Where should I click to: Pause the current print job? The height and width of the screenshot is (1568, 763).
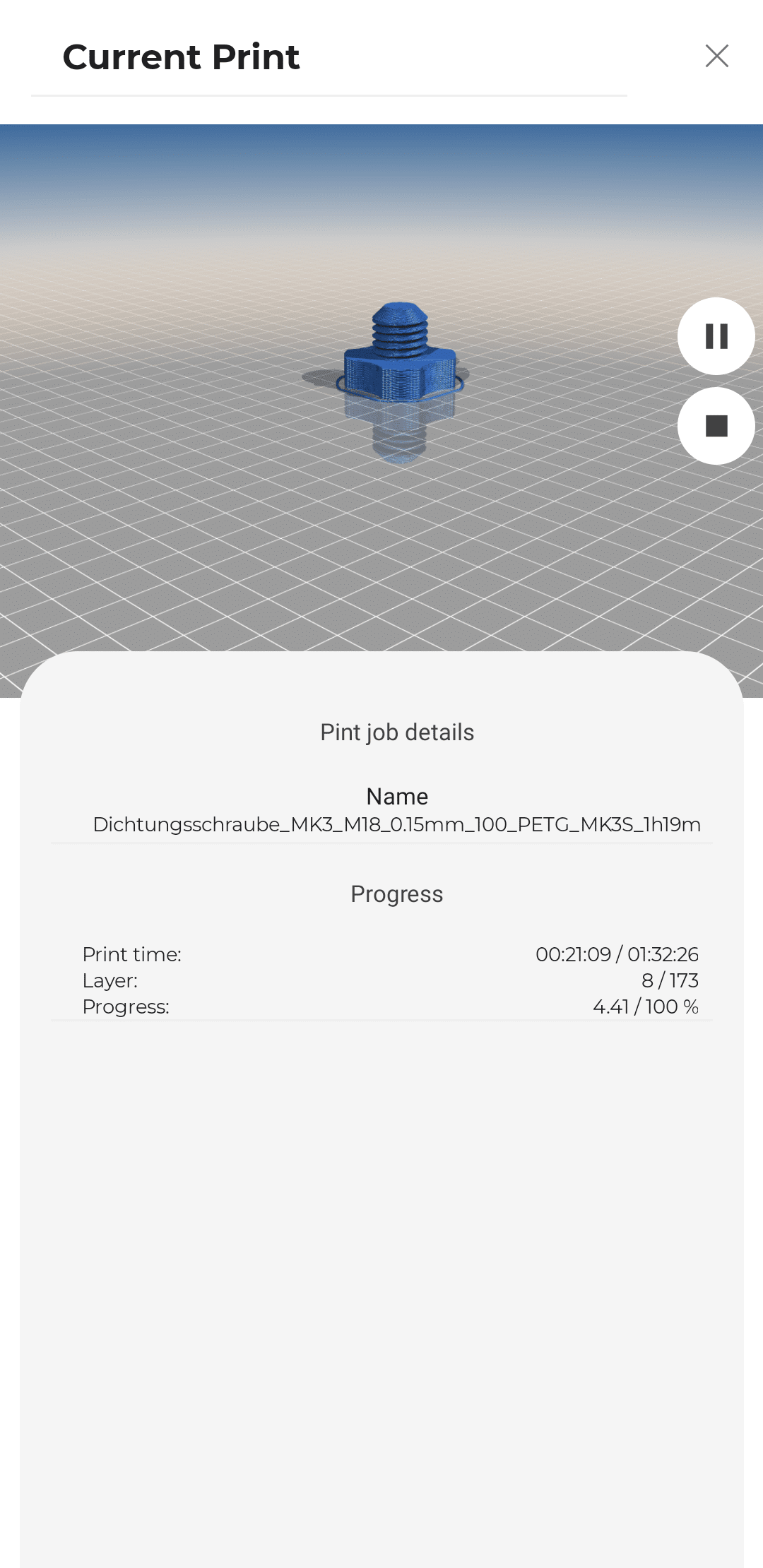pos(716,336)
